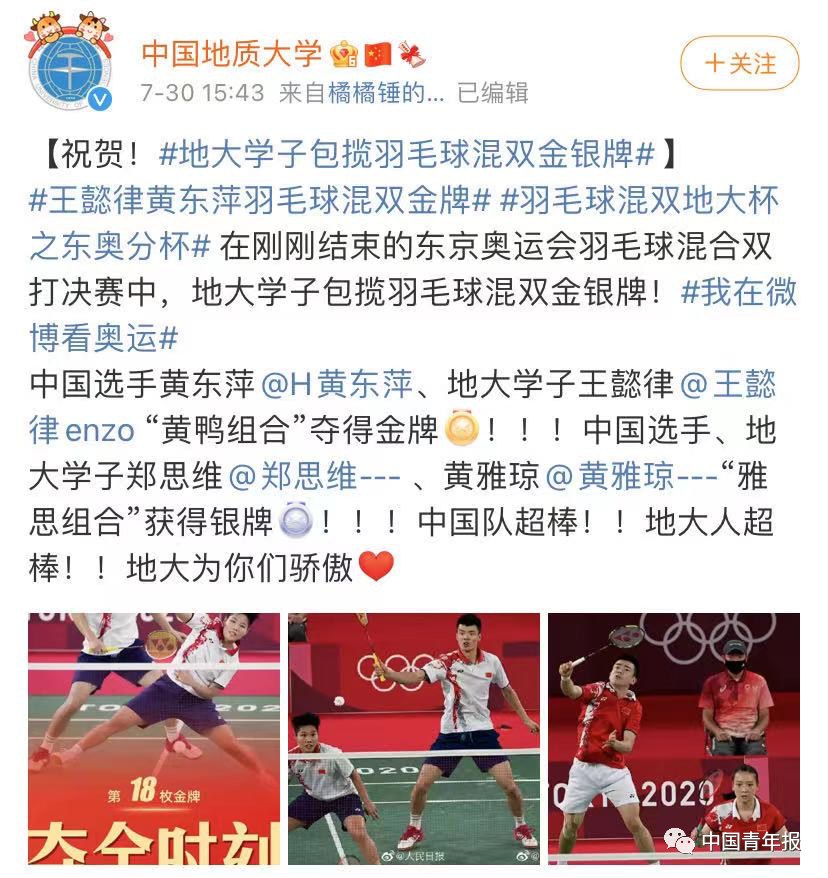Open hashtag #王懿律黄东萍羽毛球混双金牌#
The image size is (828, 878).
pyautogui.click(x=260, y=200)
